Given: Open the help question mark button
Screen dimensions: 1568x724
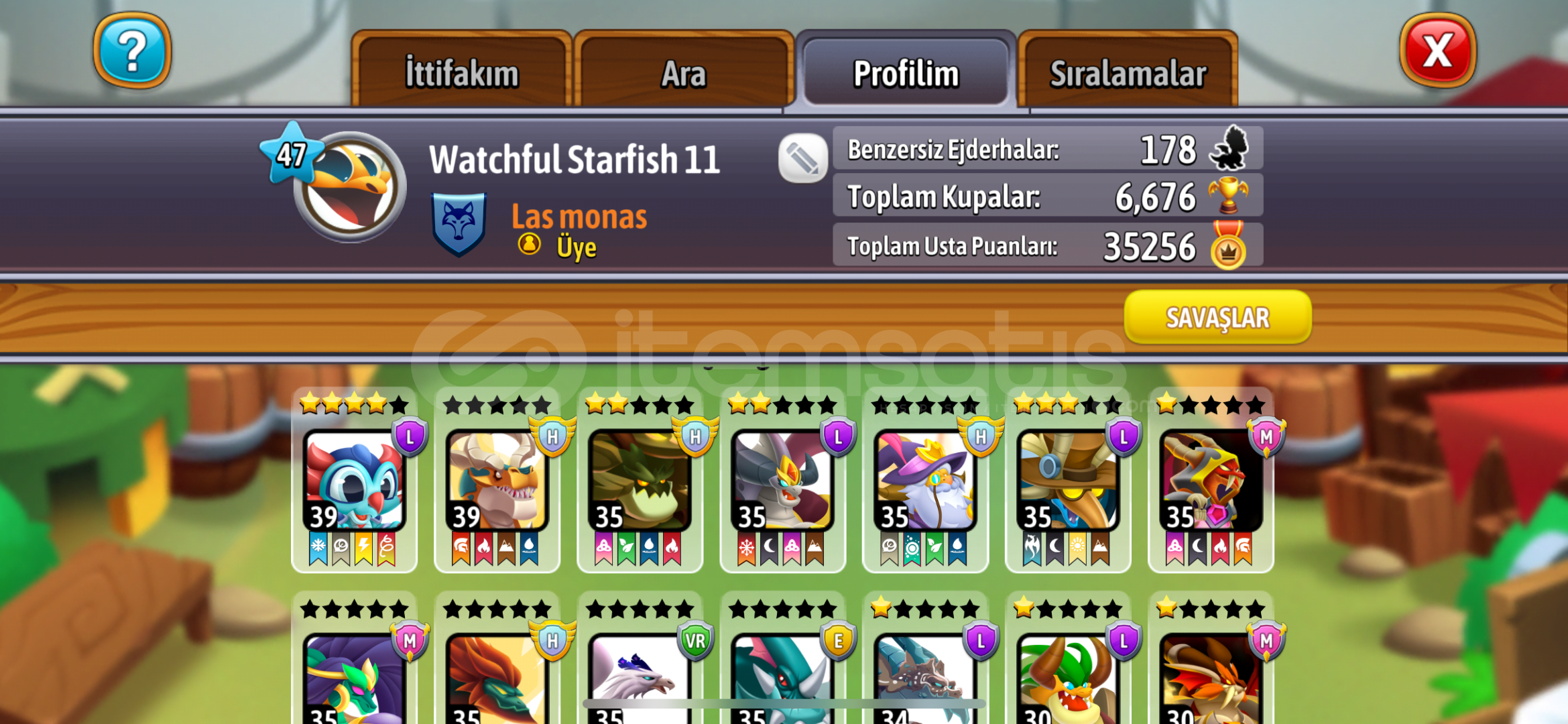Looking at the screenshot, I should pyautogui.click(x=132, y=51).
